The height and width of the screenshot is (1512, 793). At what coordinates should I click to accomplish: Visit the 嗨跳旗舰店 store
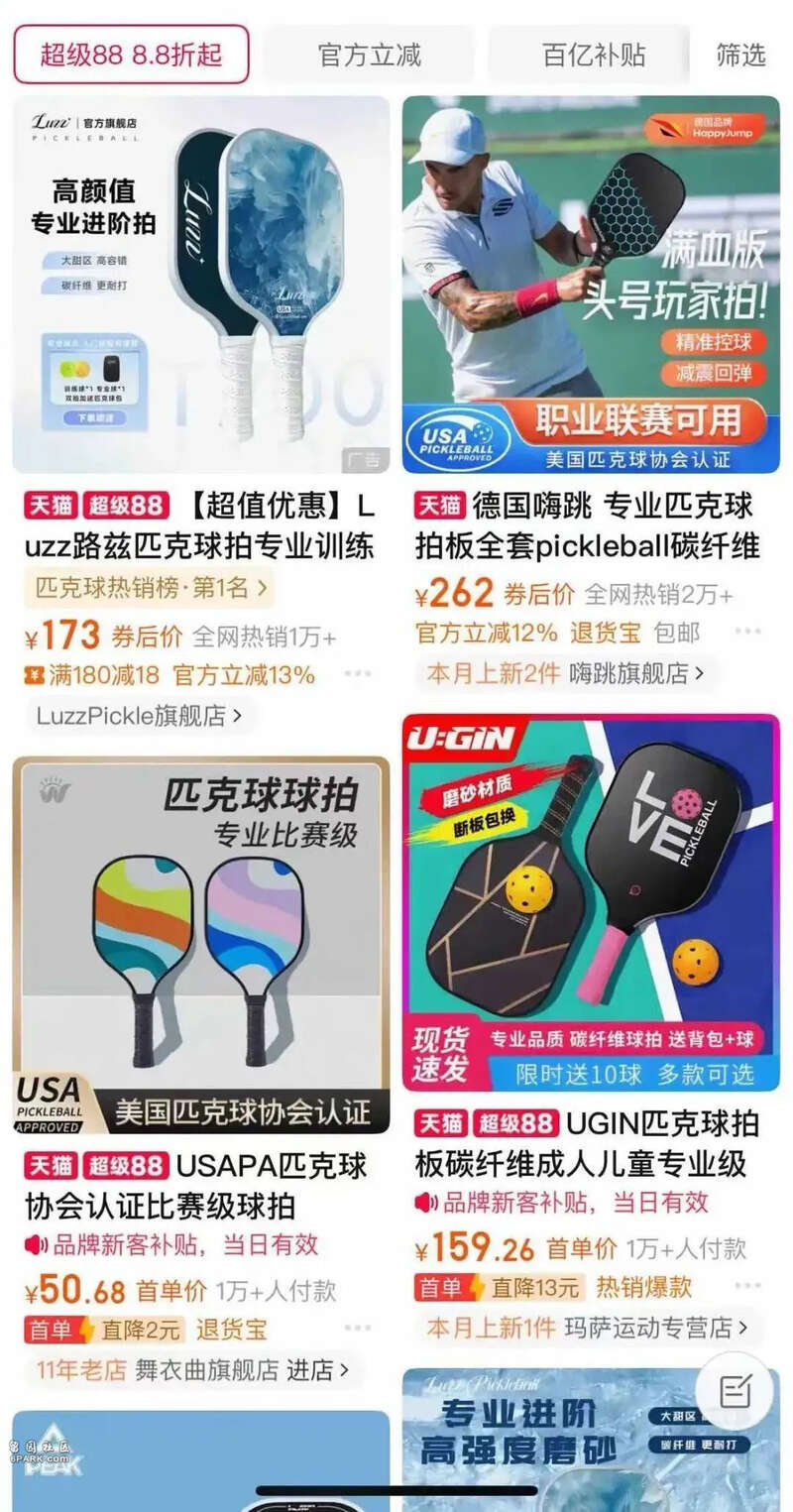[640, 673]
